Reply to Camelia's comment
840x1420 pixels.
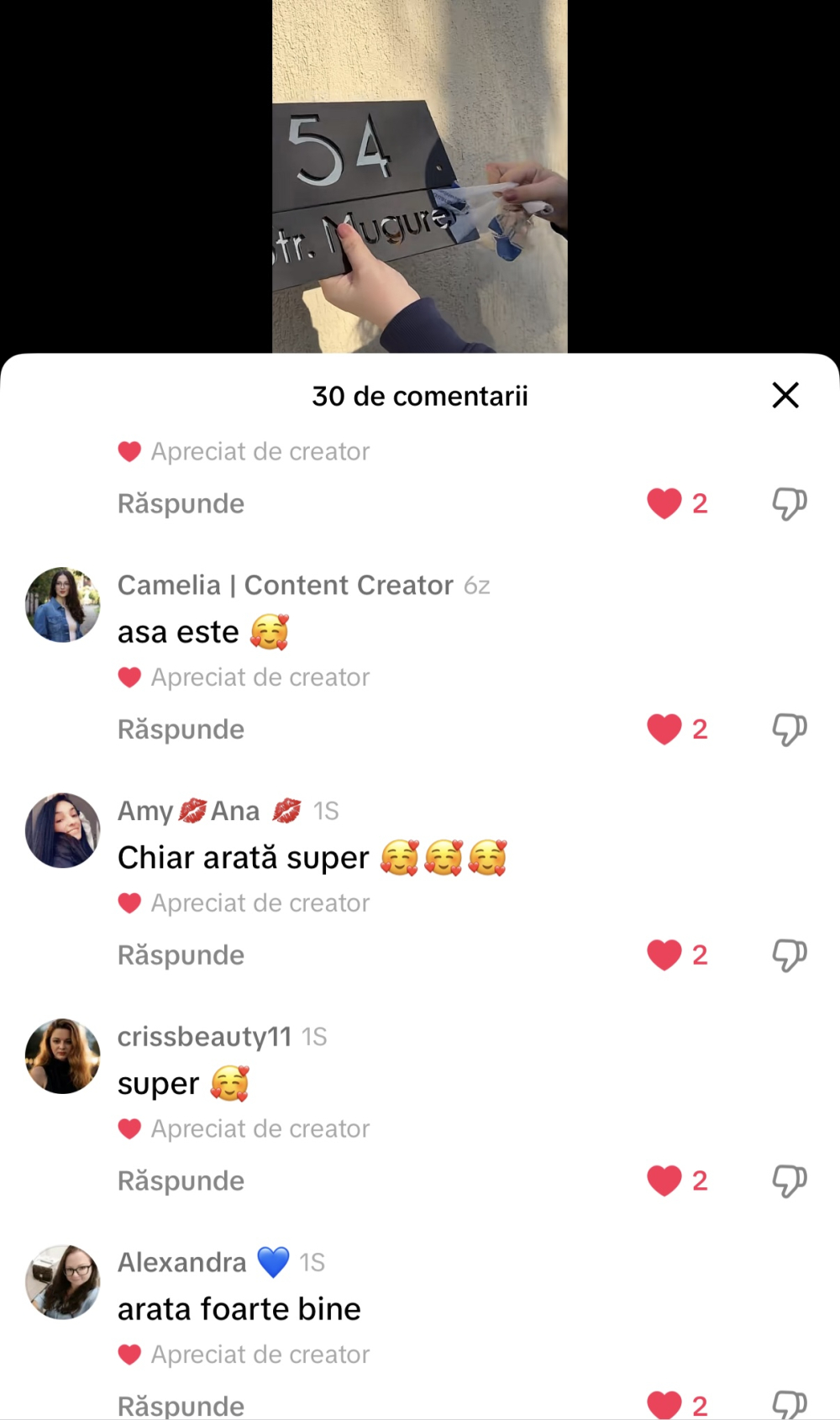click(x=181, y=729)
